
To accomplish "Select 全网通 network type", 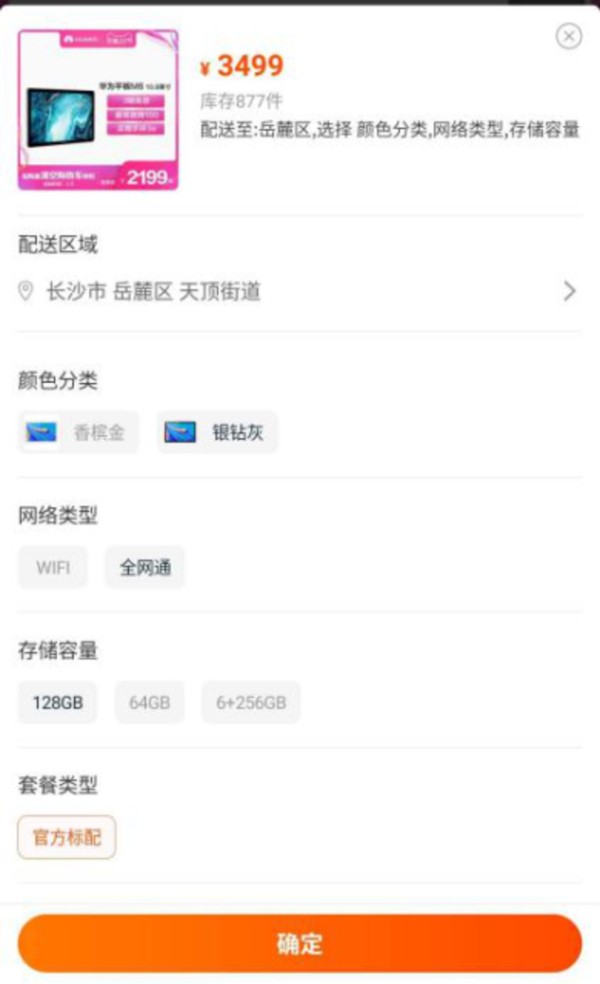I will pos(145,567).
